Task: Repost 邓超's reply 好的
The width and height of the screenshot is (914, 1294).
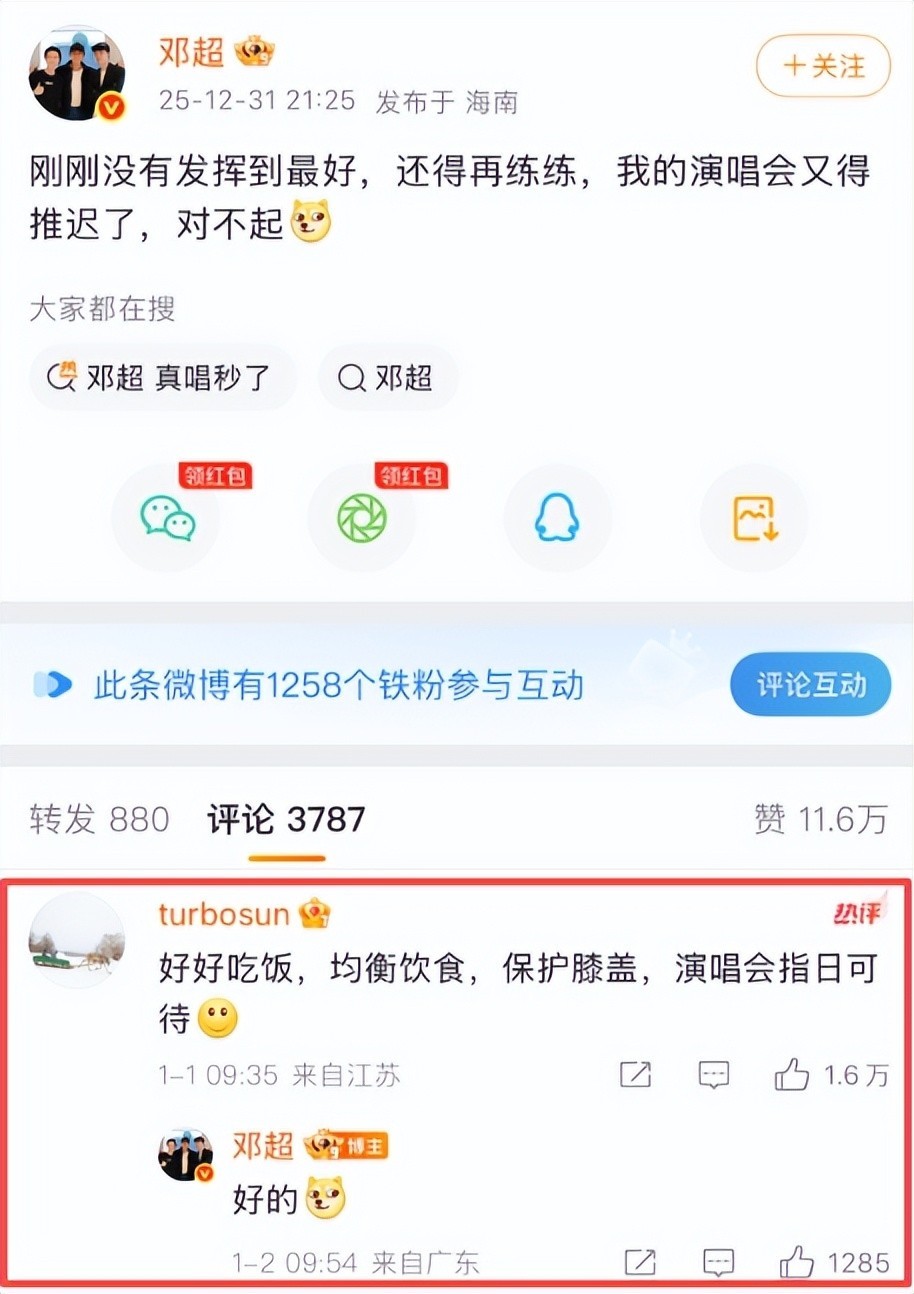Action: pyautogui.click(x=640, y=1263)
